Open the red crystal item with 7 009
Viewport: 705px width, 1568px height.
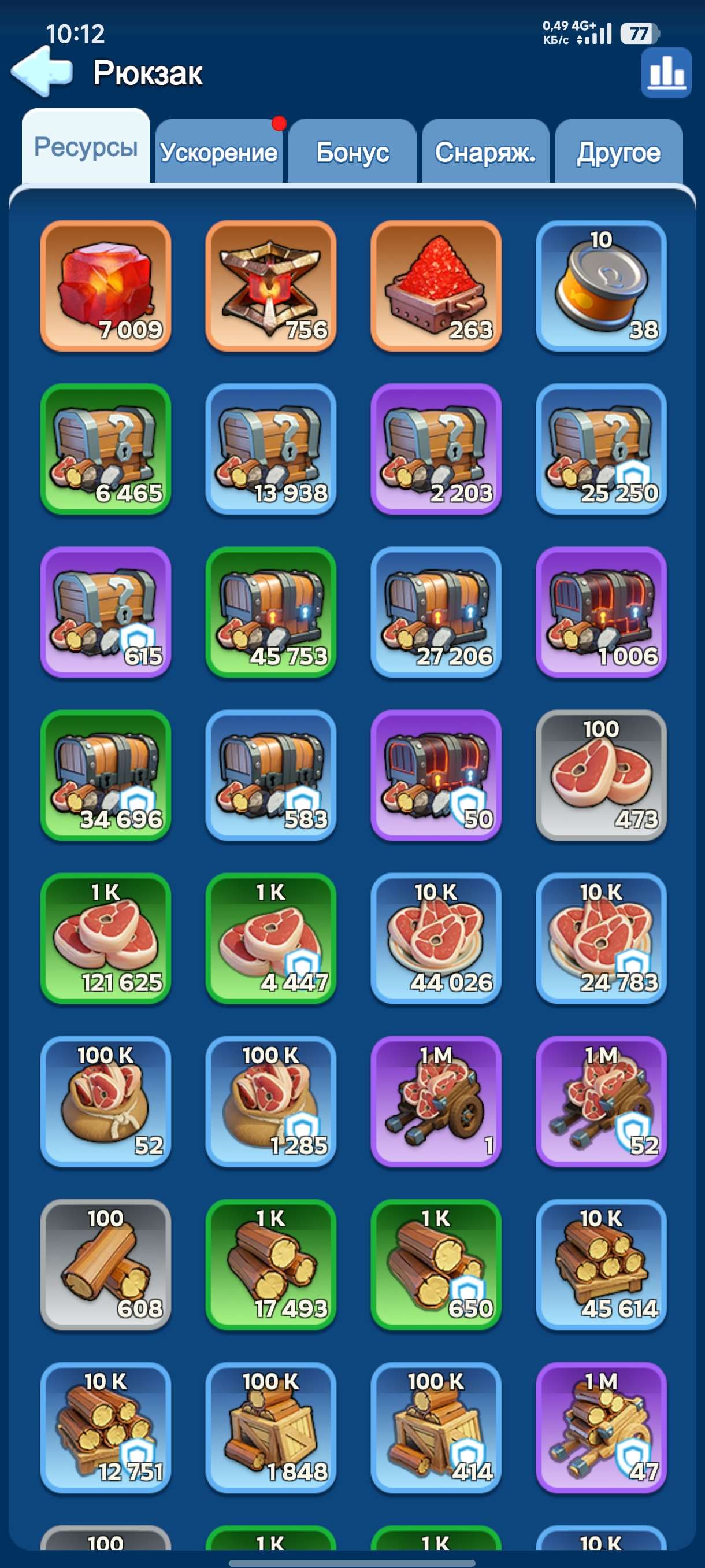(105, 286)
